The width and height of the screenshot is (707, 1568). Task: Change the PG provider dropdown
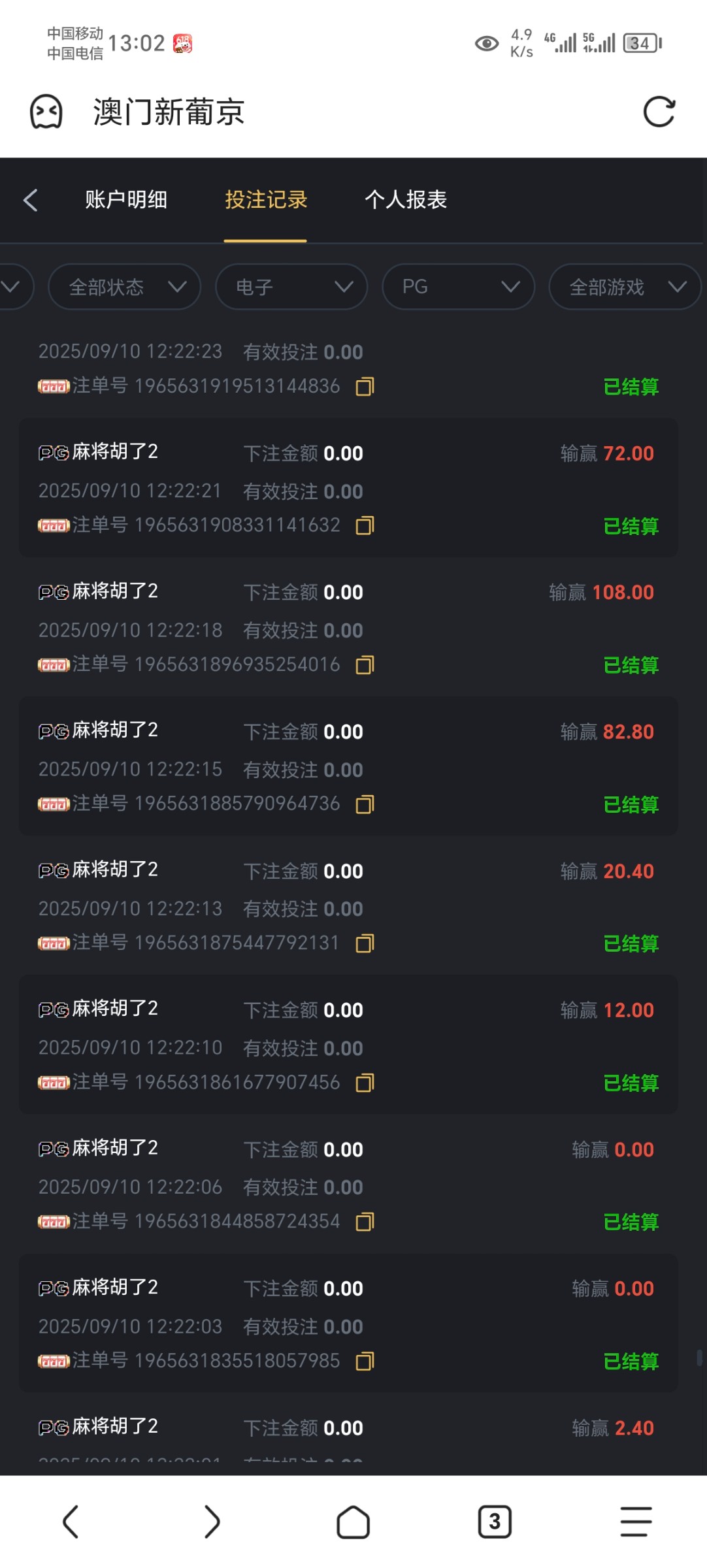(459, 287)
